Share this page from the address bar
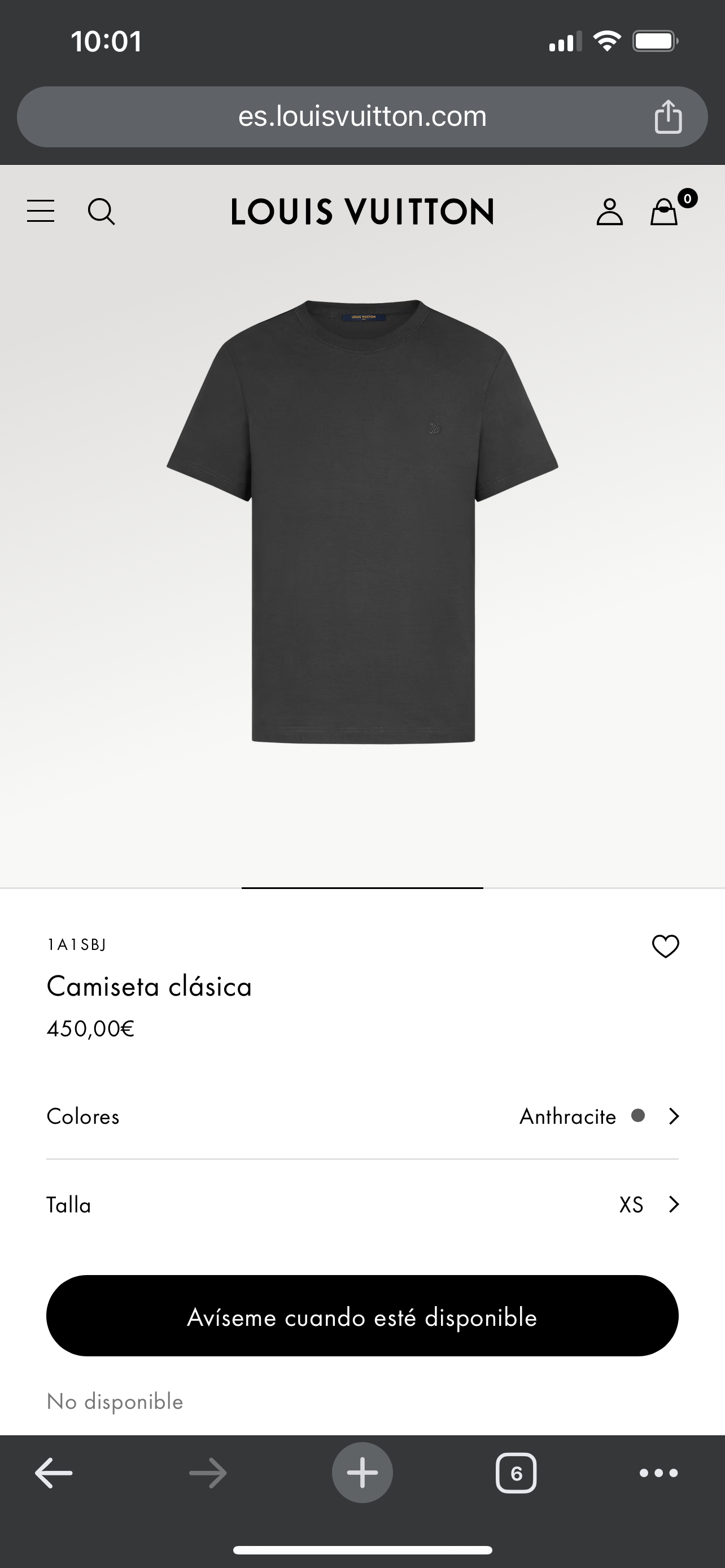 [x=668, y=116]
